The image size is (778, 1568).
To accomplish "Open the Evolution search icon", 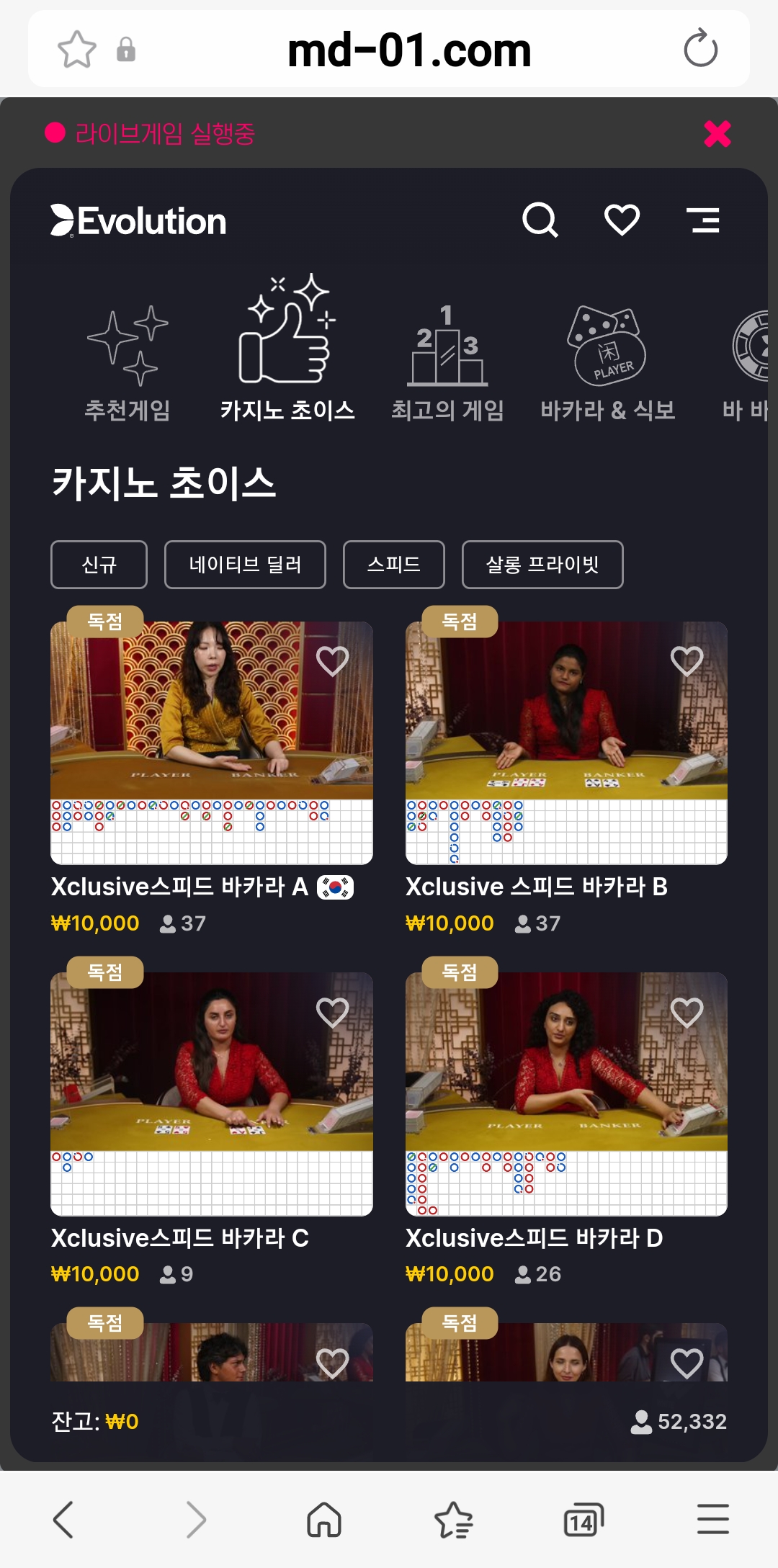I will tap(540, 220).
